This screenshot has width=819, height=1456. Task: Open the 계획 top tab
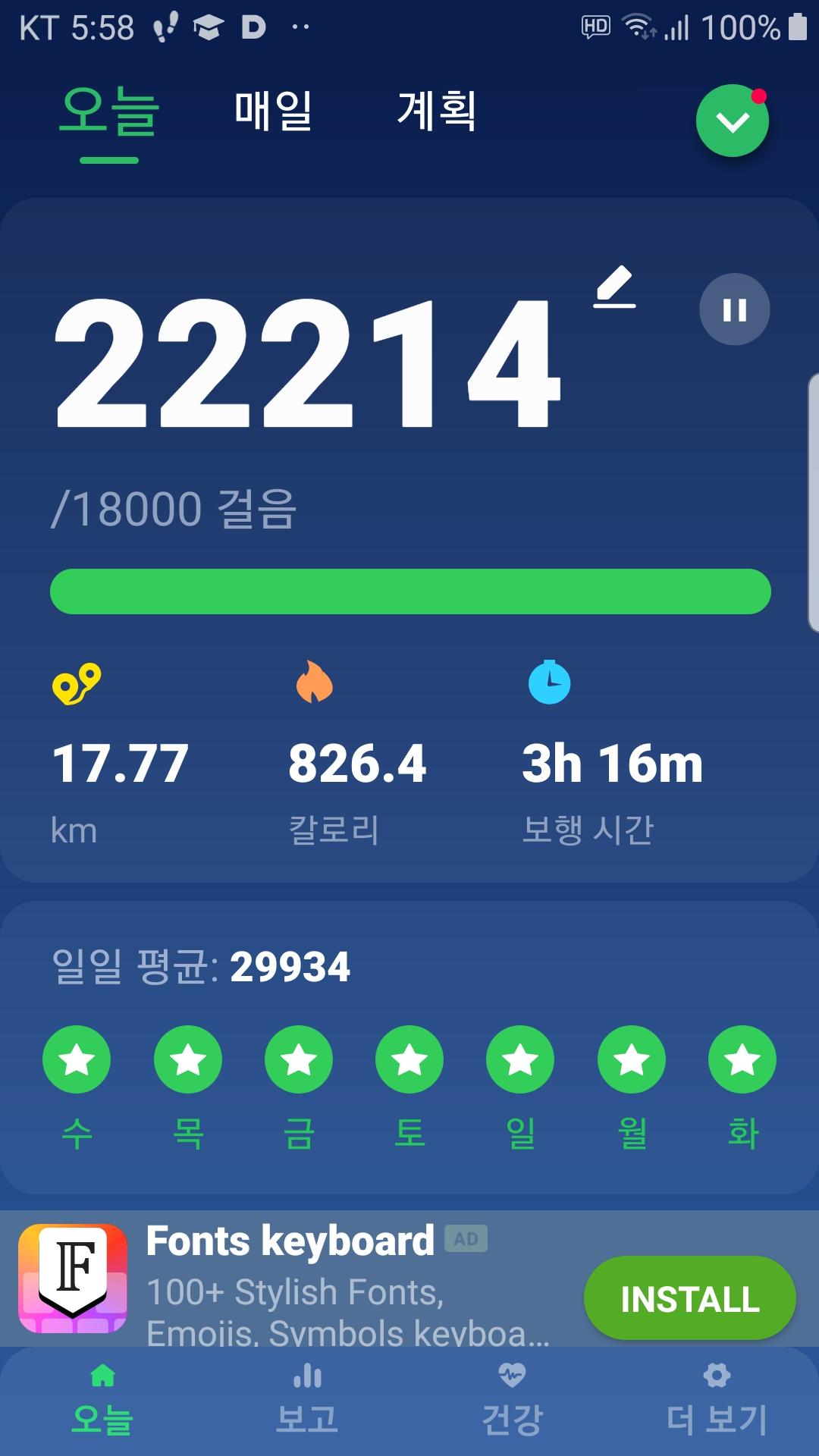tap(437, 111)
